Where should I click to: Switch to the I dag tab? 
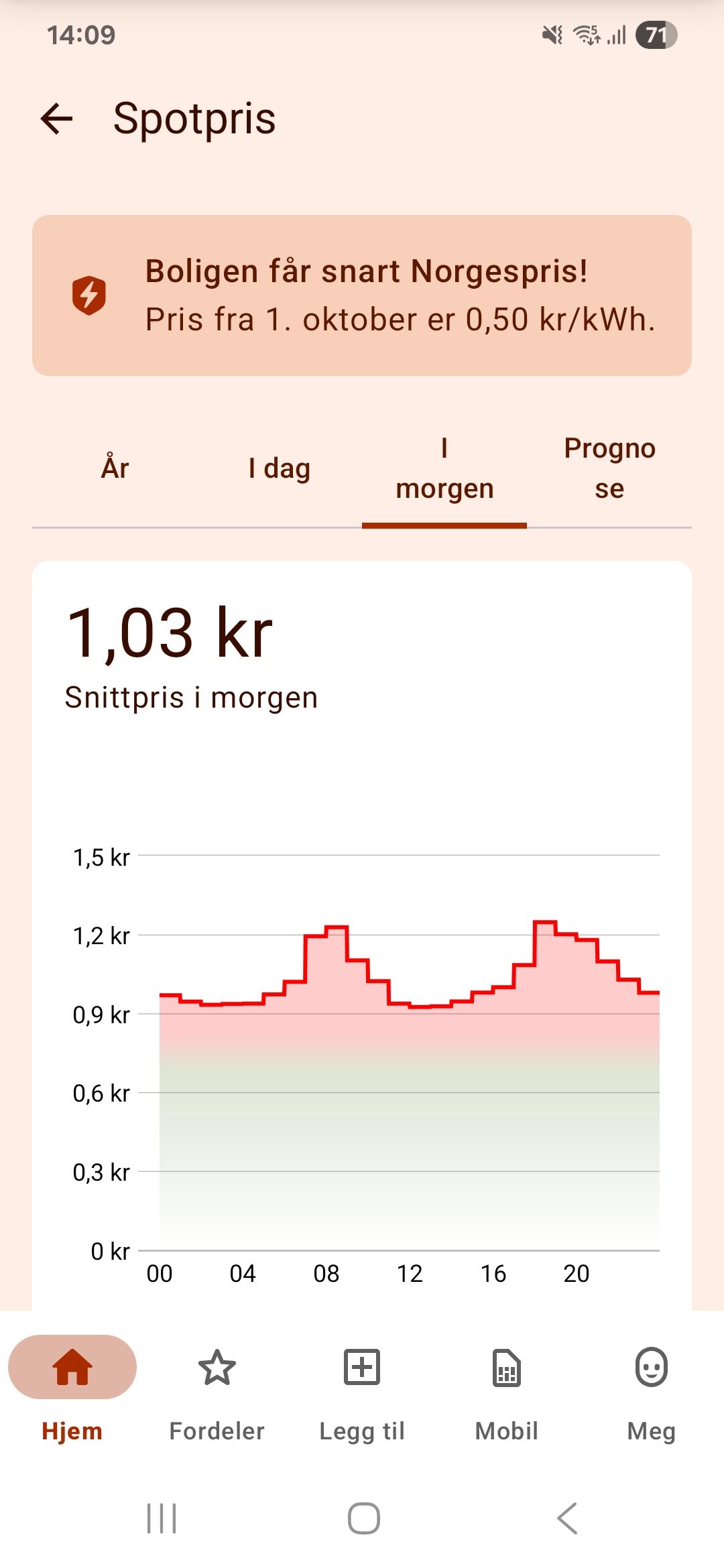[x=280, y=468]
